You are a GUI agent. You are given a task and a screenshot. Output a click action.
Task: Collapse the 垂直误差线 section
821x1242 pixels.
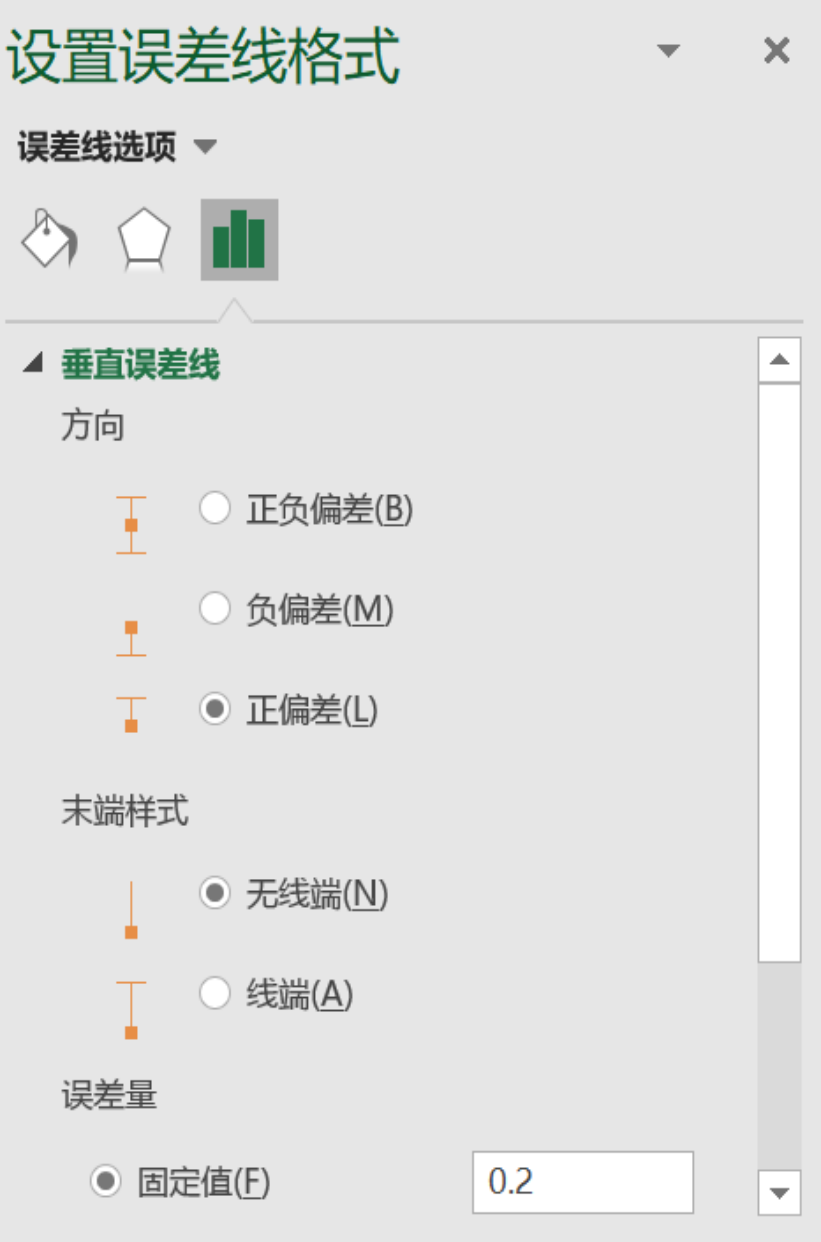click(34, 364)
